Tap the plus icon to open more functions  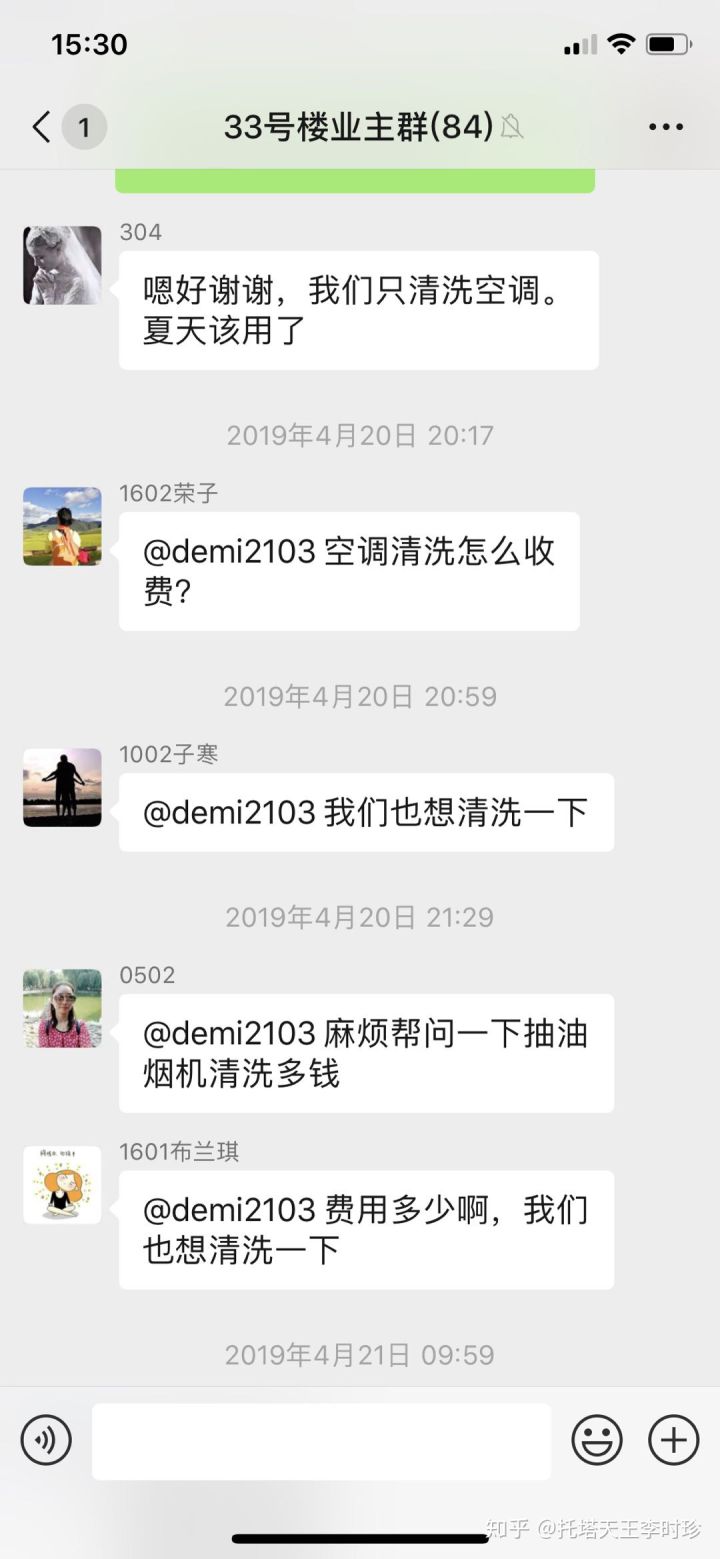click(x=671, y=1440)
